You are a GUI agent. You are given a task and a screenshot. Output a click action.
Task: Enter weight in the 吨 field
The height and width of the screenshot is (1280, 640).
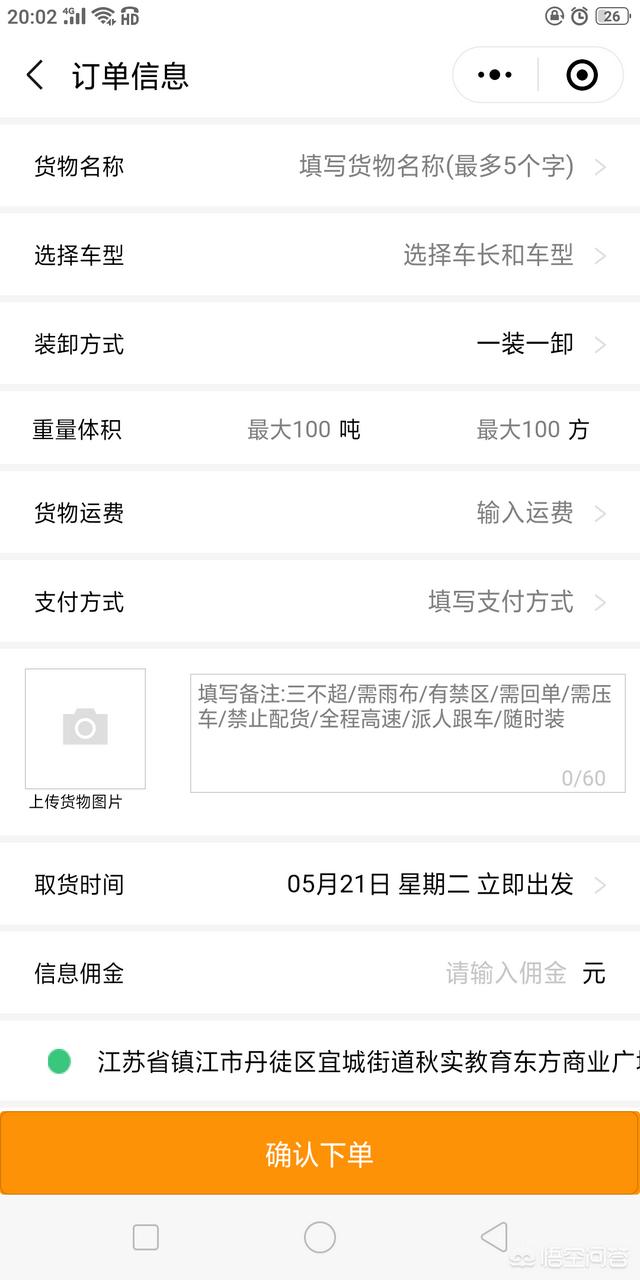[290, 430]
